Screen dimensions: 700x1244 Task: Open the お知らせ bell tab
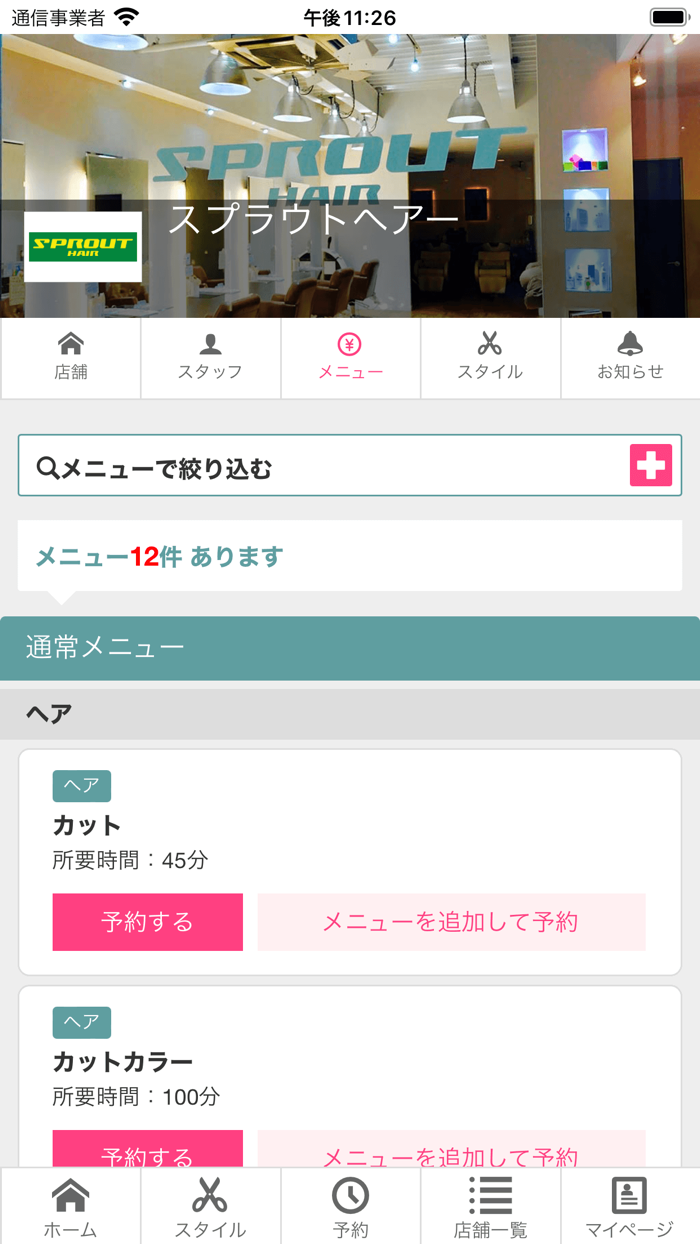[x=630, y=358]
